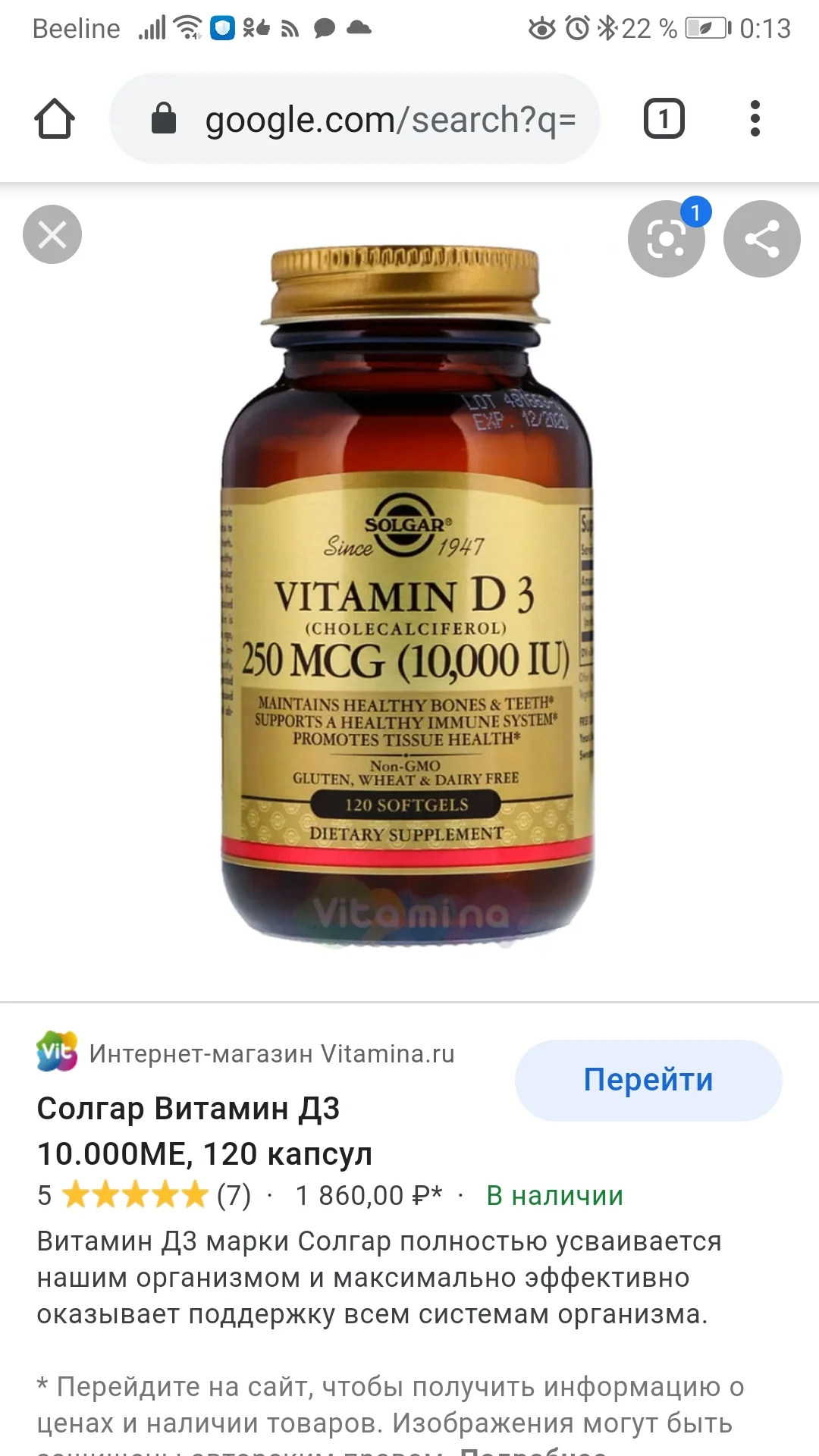Tap the google.com address bar
Image resolution: width=819 pixels, height=1456 pixels.
pyautogui.click(x=355, y=119)
